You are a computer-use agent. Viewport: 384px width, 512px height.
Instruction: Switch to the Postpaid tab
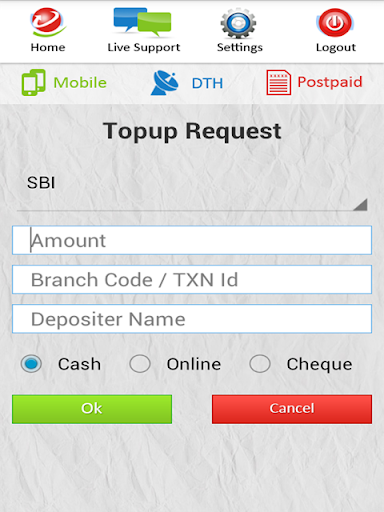click(314, 82)
